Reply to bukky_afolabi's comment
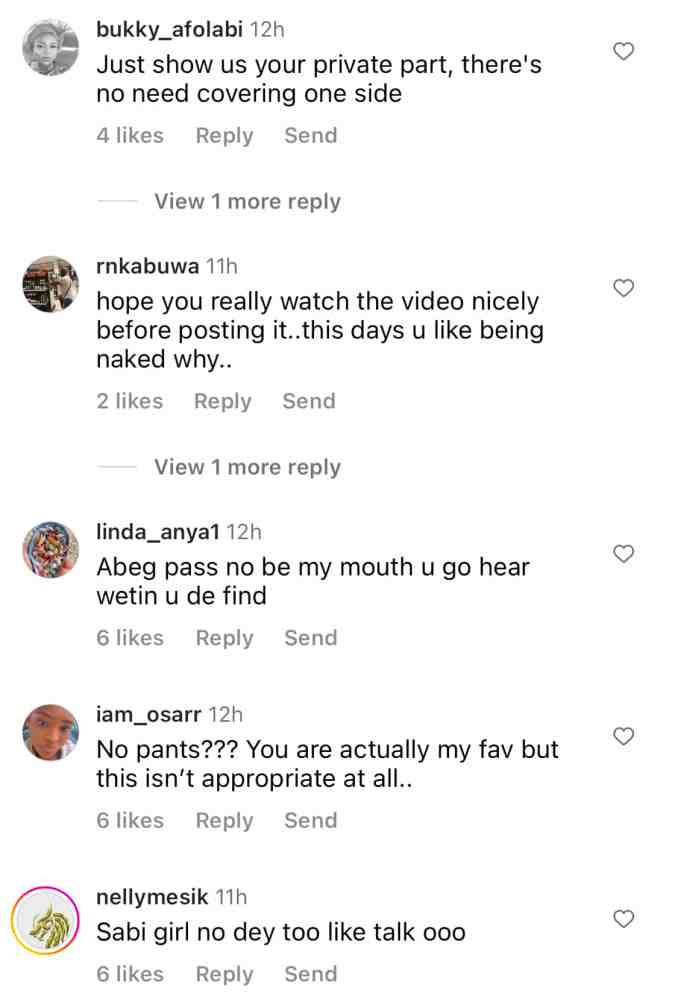Image resolution: width=678 pixels, height=1008 pixels. pyautogui.click(x=224, y=136)
